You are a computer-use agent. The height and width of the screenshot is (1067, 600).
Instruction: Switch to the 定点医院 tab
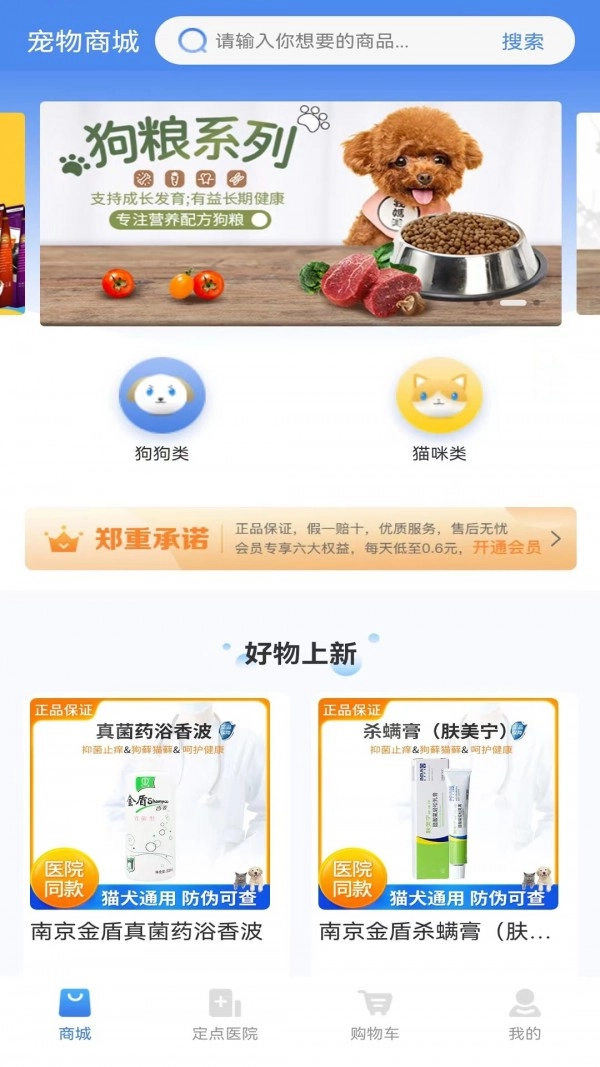click(225, 1014)
